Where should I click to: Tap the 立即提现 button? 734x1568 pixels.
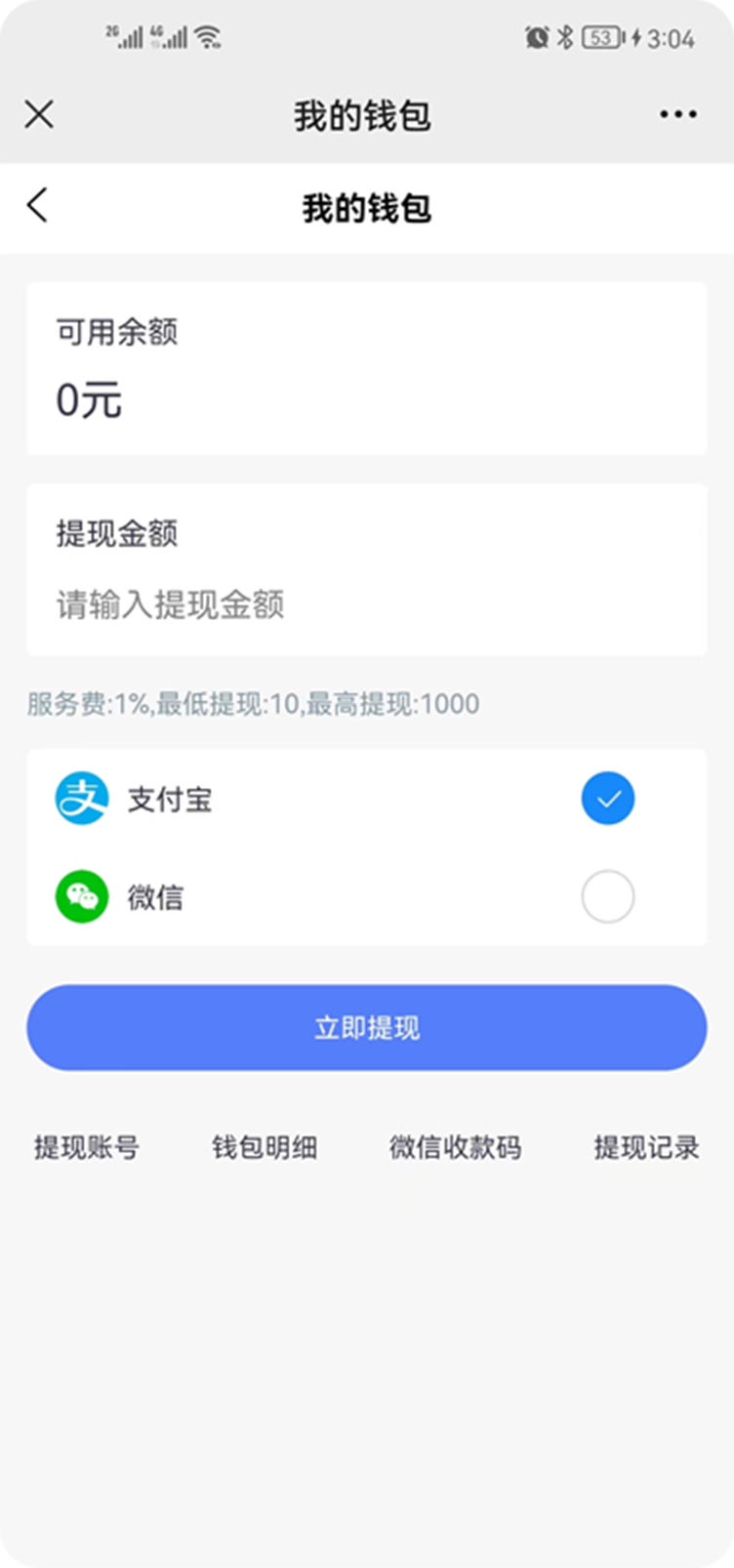(x=366, y=1027)
